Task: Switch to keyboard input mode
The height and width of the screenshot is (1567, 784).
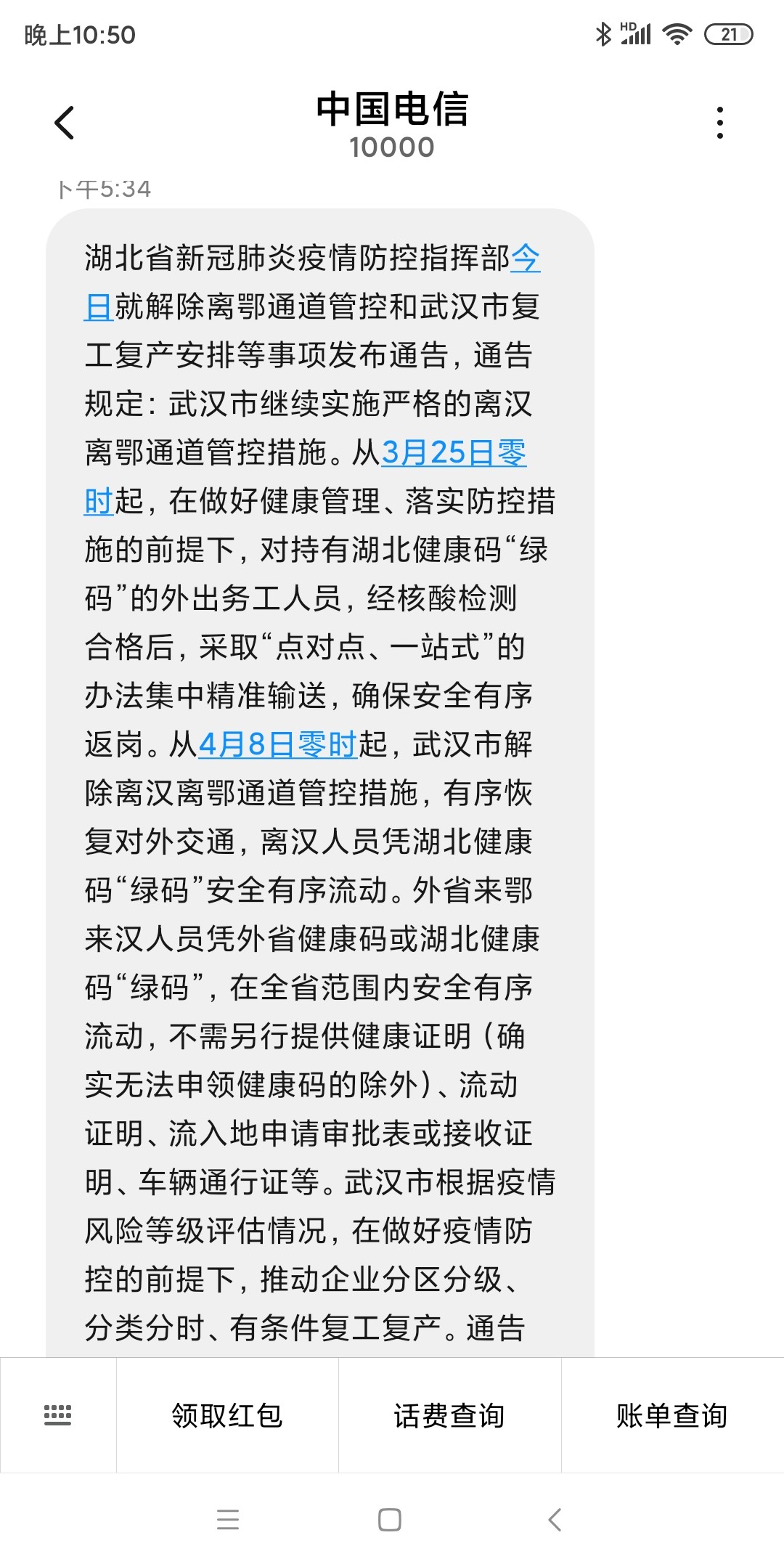Action: click(x=58, y=1415)
